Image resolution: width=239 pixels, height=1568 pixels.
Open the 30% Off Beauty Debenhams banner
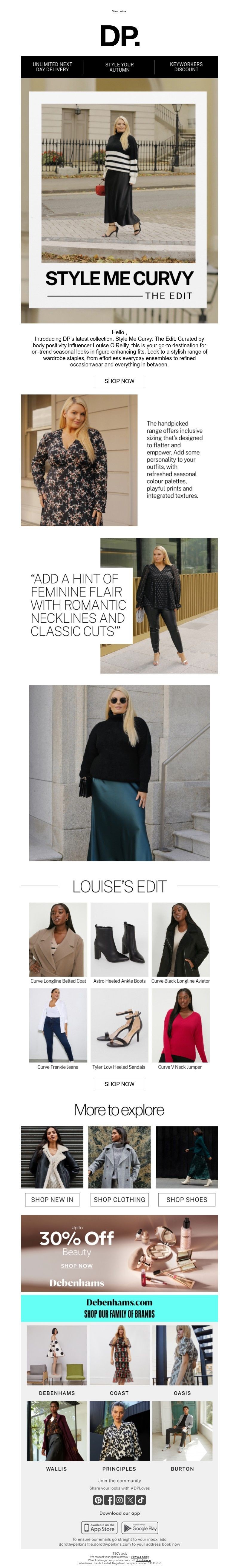(x=119, y=1253)
